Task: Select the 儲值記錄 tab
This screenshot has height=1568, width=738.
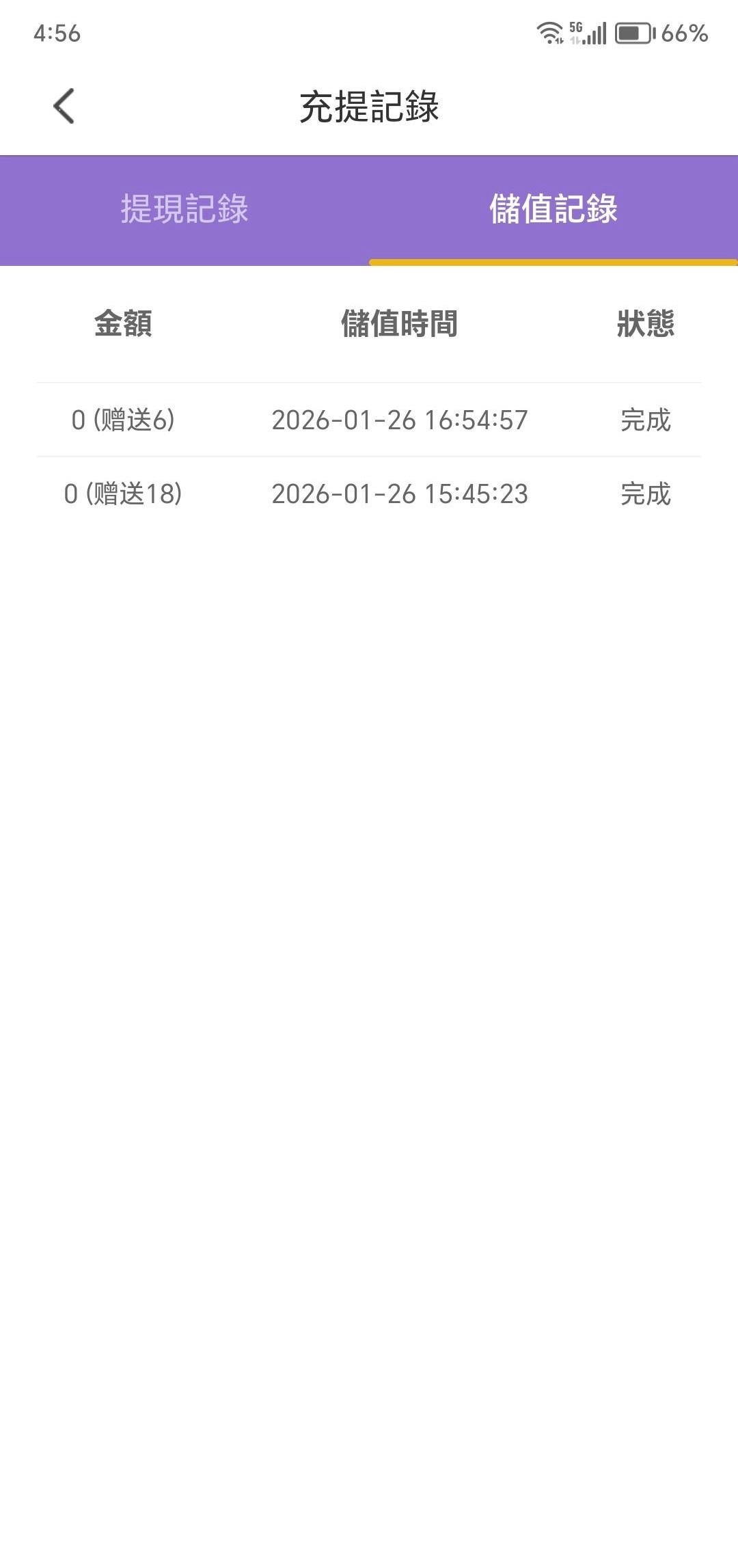Action: tap(553, 209)
